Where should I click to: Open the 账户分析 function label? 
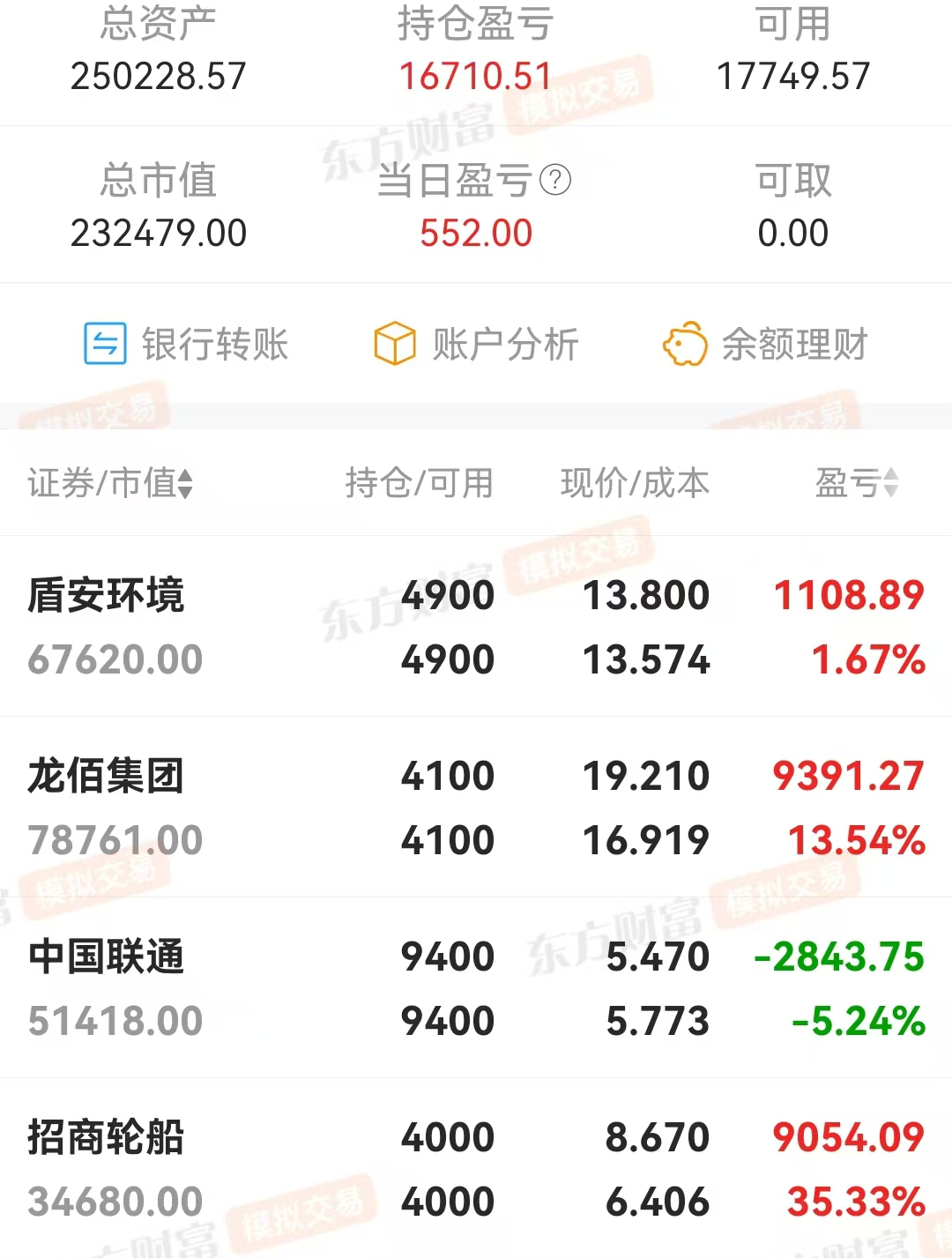coord(503,345)
